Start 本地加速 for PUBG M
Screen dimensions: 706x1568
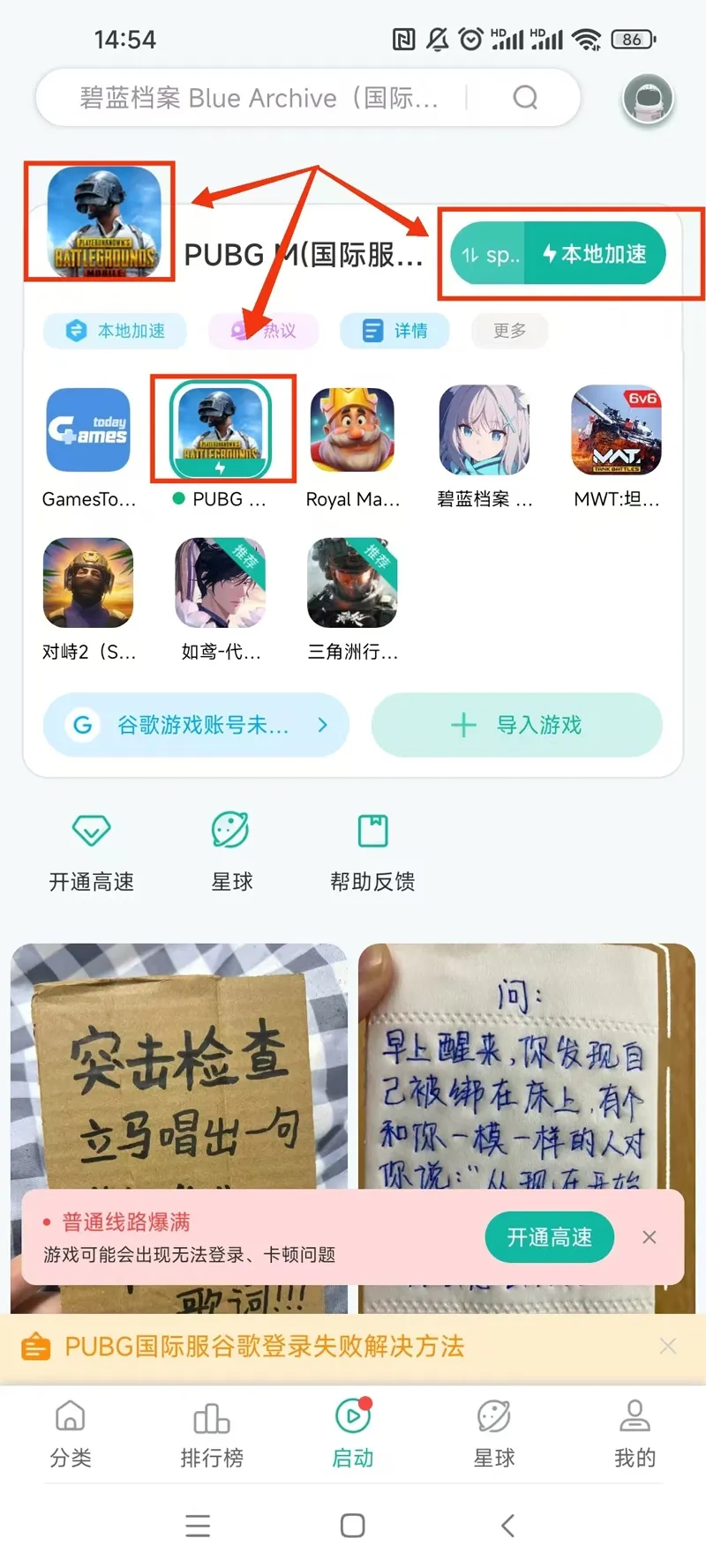[595, 255]
